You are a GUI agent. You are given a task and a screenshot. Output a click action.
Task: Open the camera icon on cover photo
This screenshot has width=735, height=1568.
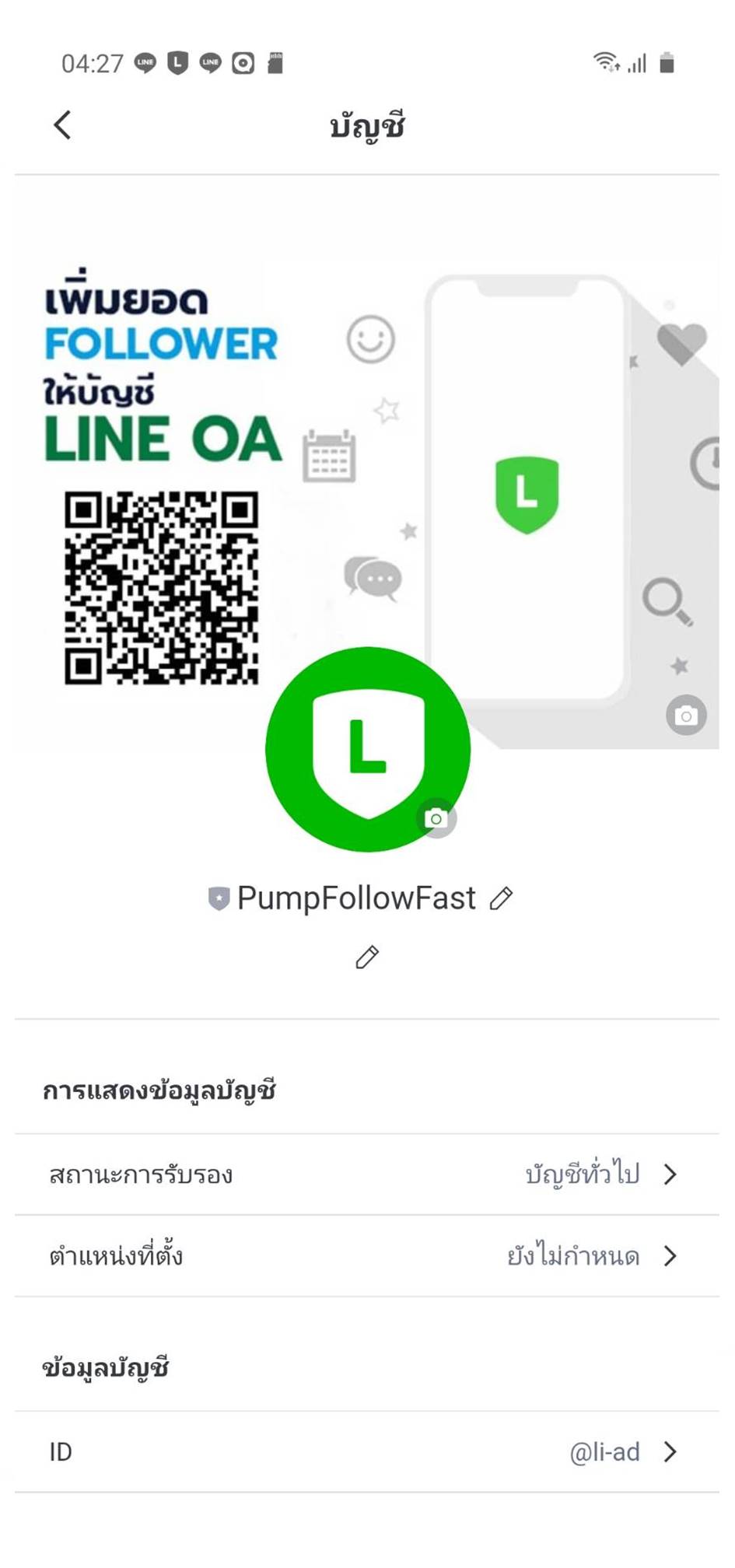686,715
